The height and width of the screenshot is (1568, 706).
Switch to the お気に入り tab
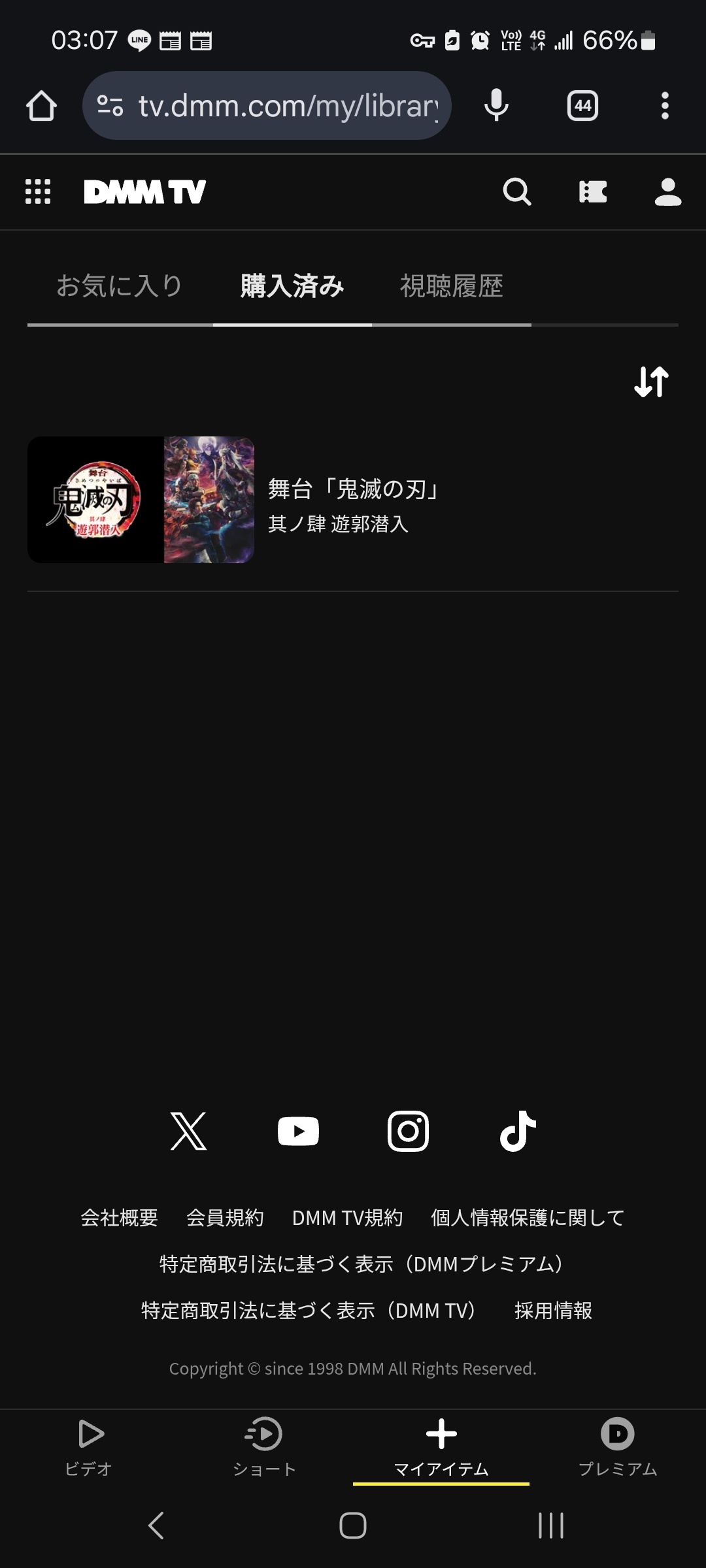click(120, 286)
